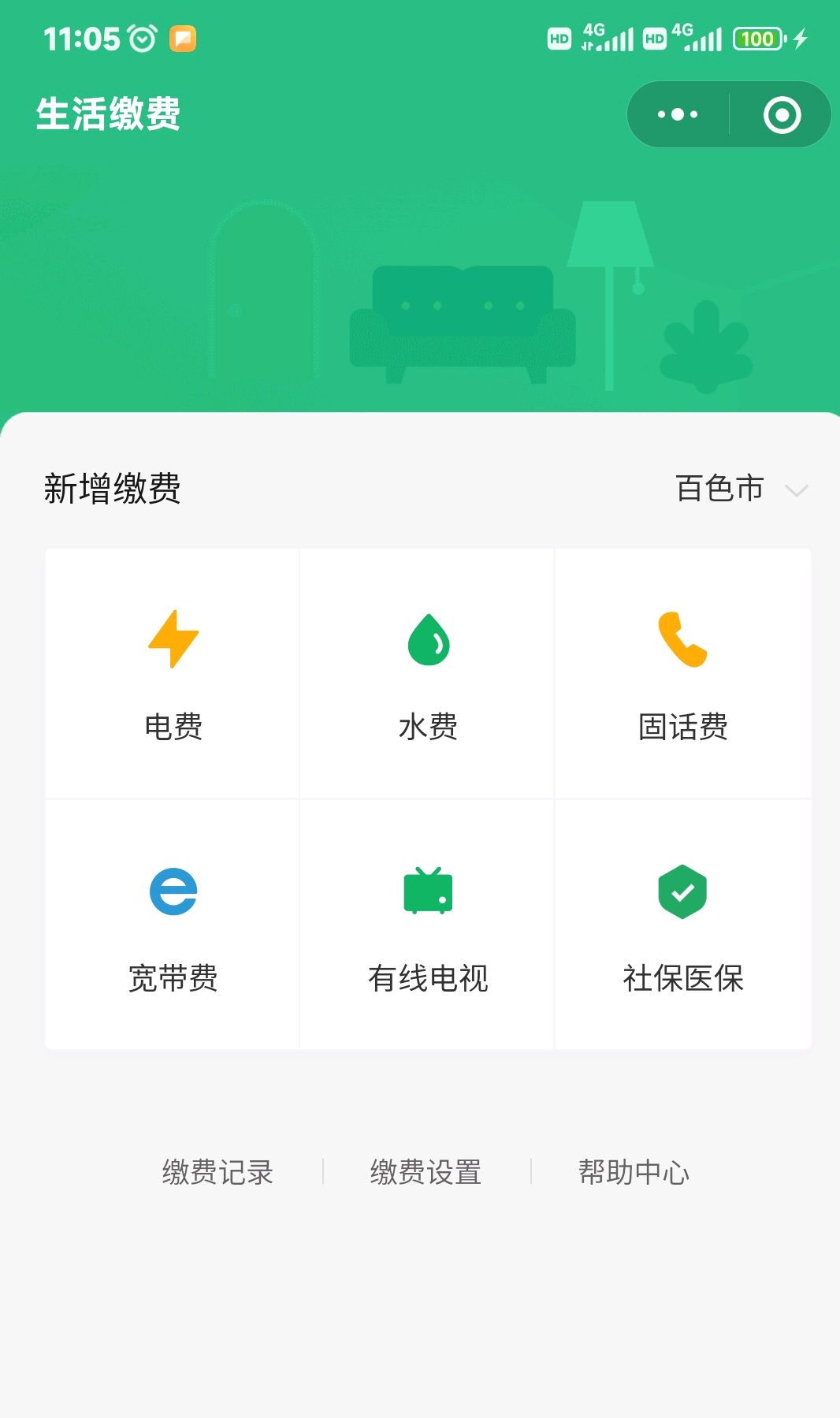Click the blue 宽带费 'e' icon

click(x=173, y=891)
